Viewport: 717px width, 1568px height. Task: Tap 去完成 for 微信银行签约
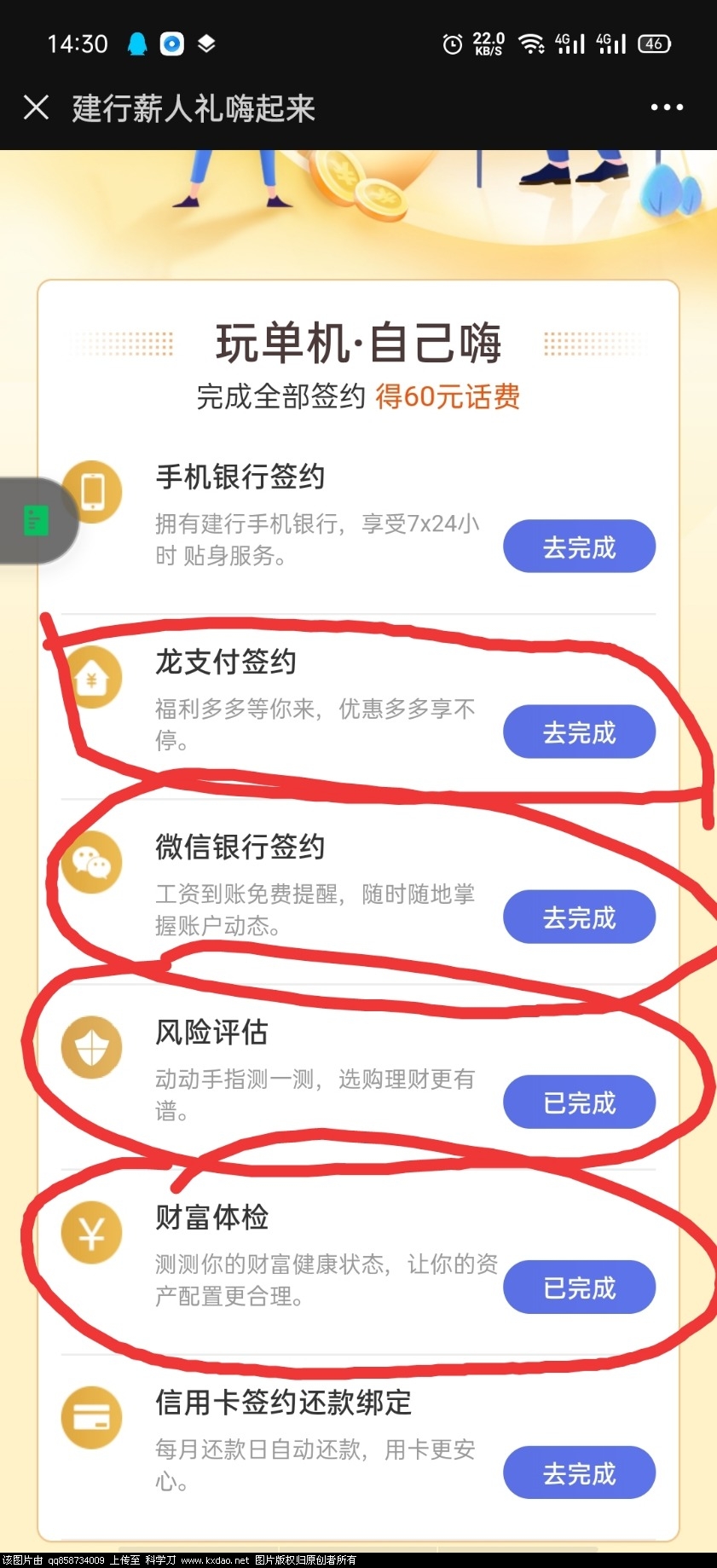point(579,917)
